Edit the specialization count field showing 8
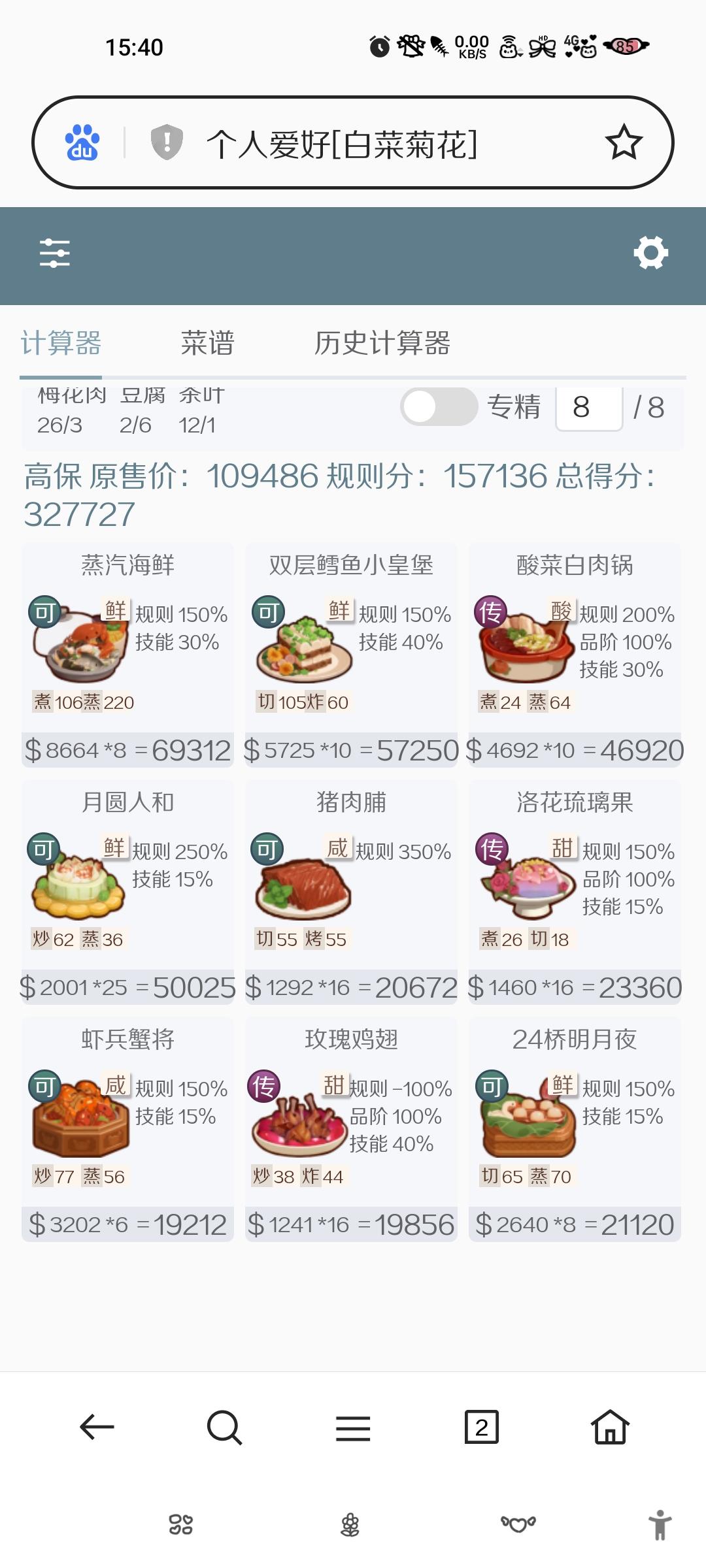 tap(588, 407)
